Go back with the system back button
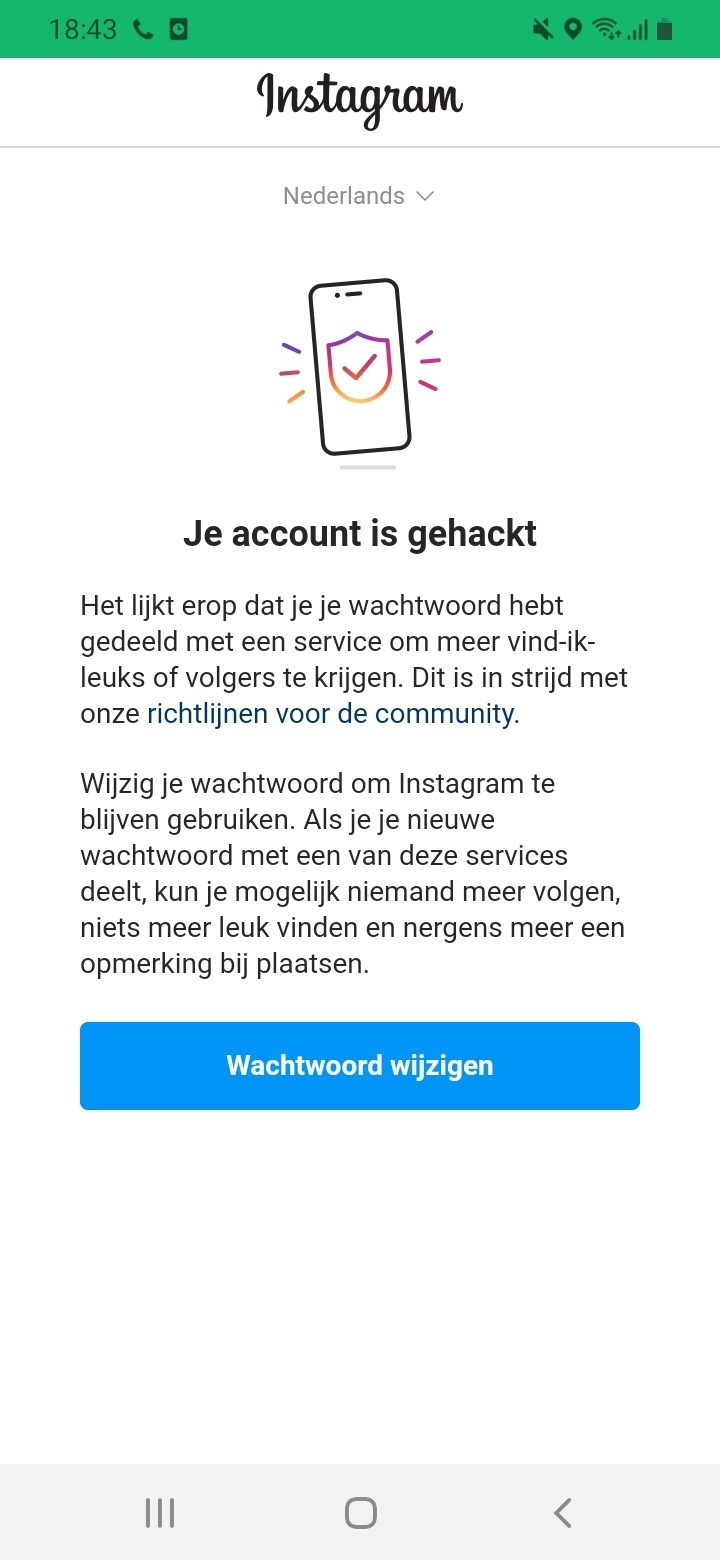This screenshot has width=720, height=1560. (x=563, y=1513)
